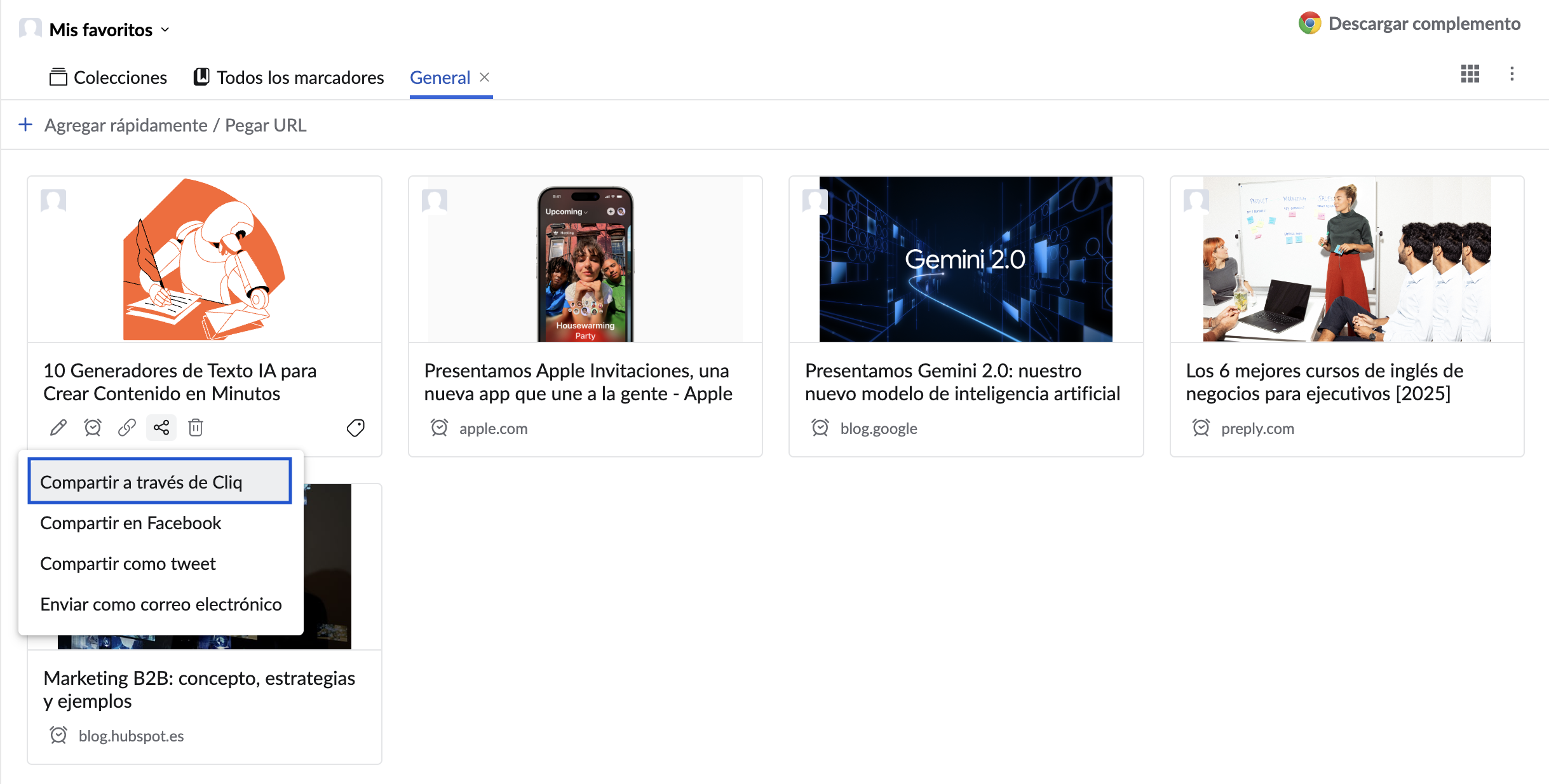Open Descargar complemento link
Screen dimensions: 1549x784
1423,24
